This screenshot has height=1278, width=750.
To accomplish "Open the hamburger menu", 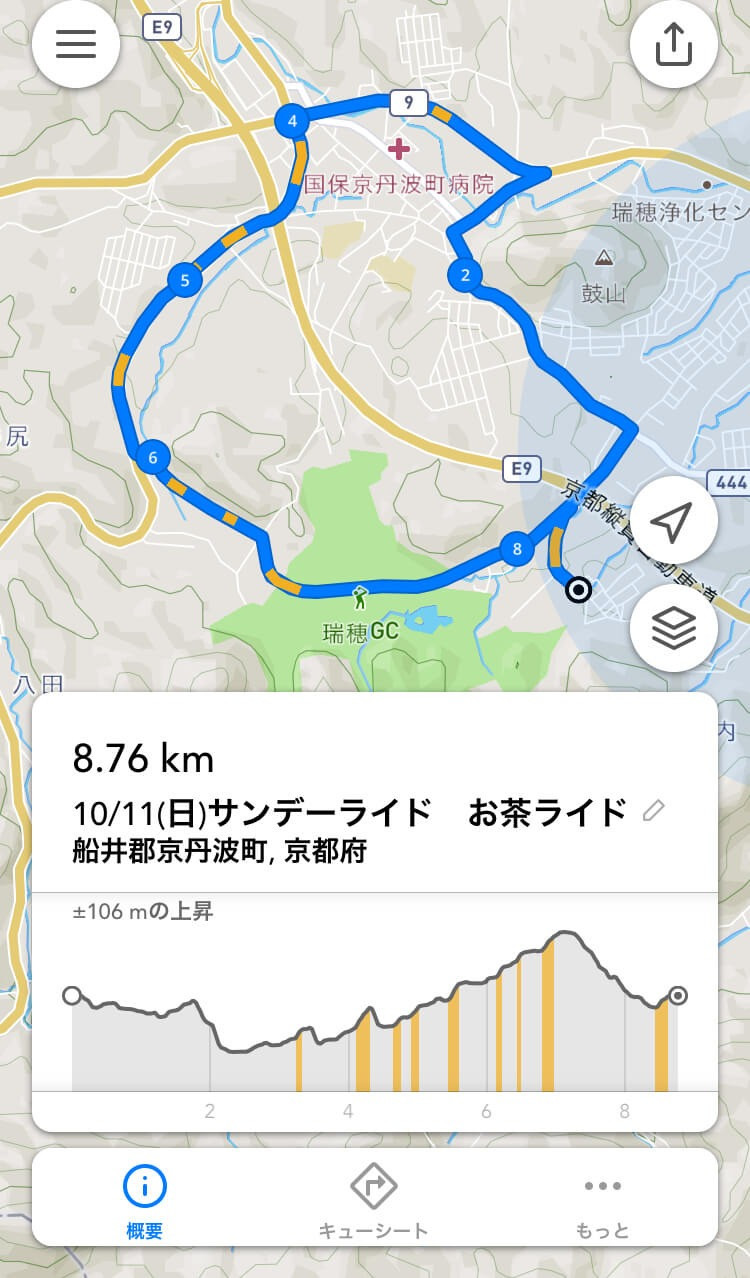I will tap(76, 45).
